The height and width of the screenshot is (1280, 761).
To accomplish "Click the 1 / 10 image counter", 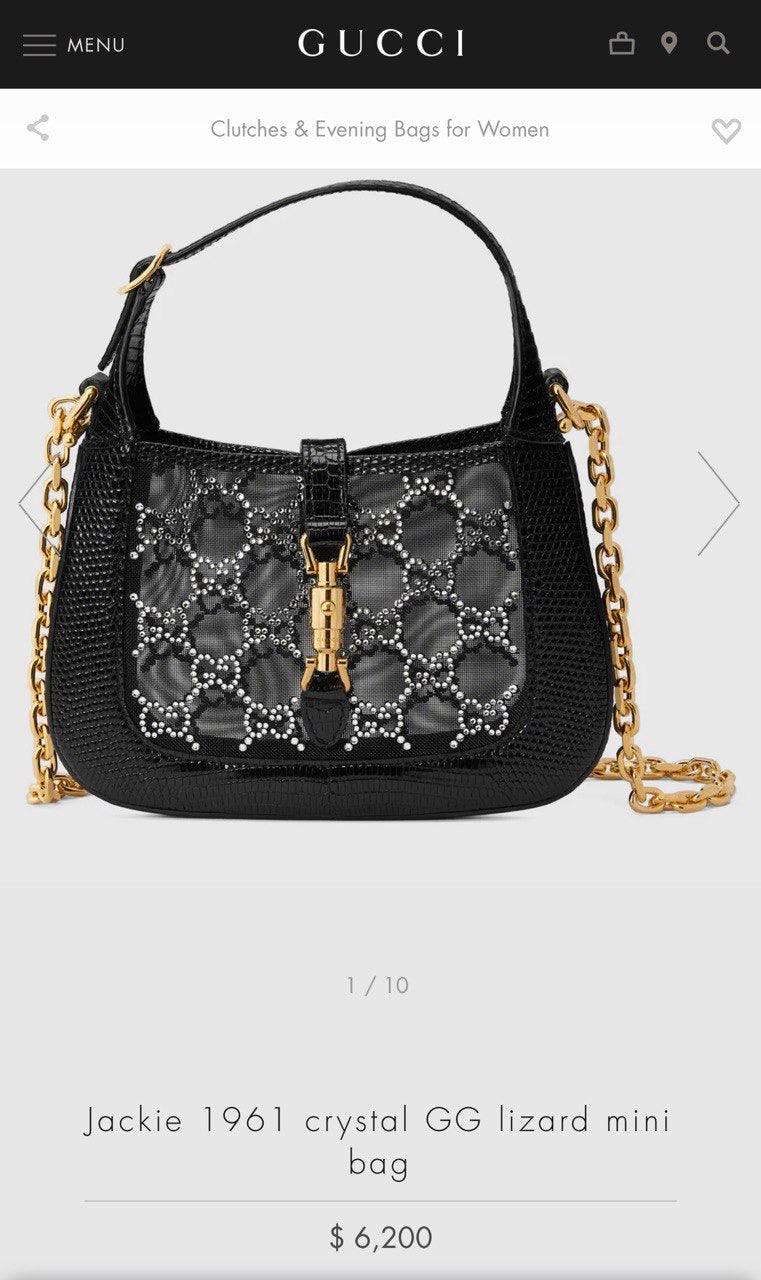I will point(380,983).
